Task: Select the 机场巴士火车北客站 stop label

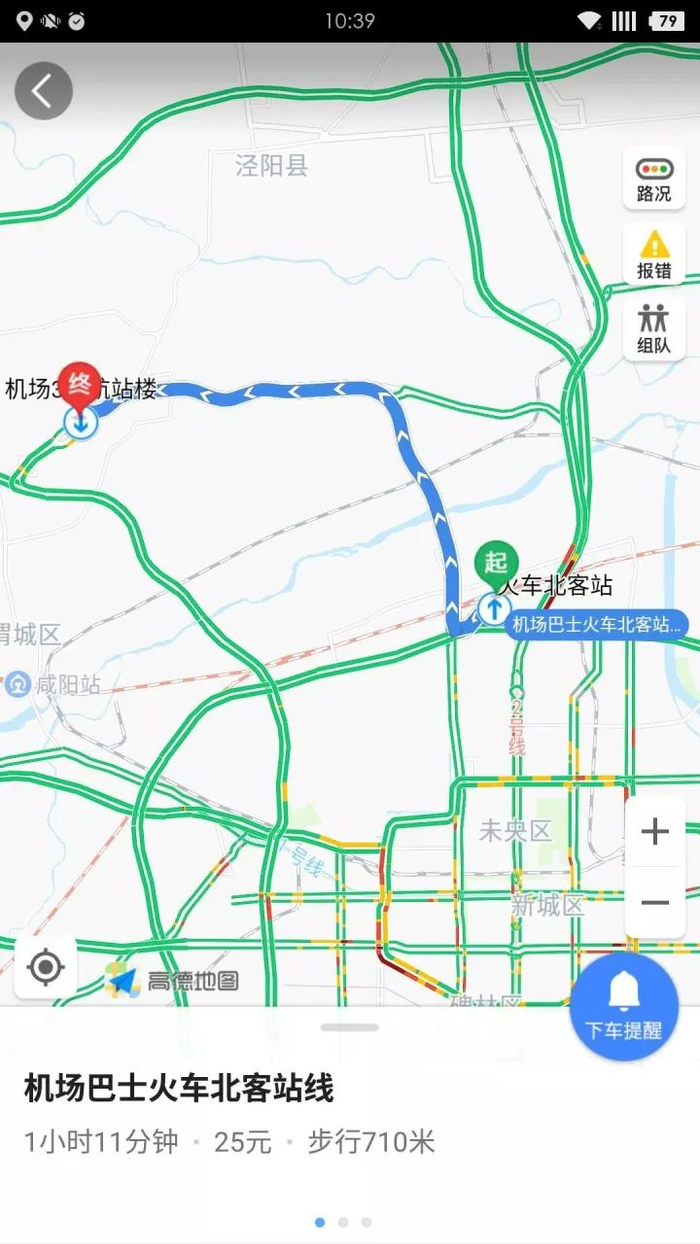Action: 596,626
